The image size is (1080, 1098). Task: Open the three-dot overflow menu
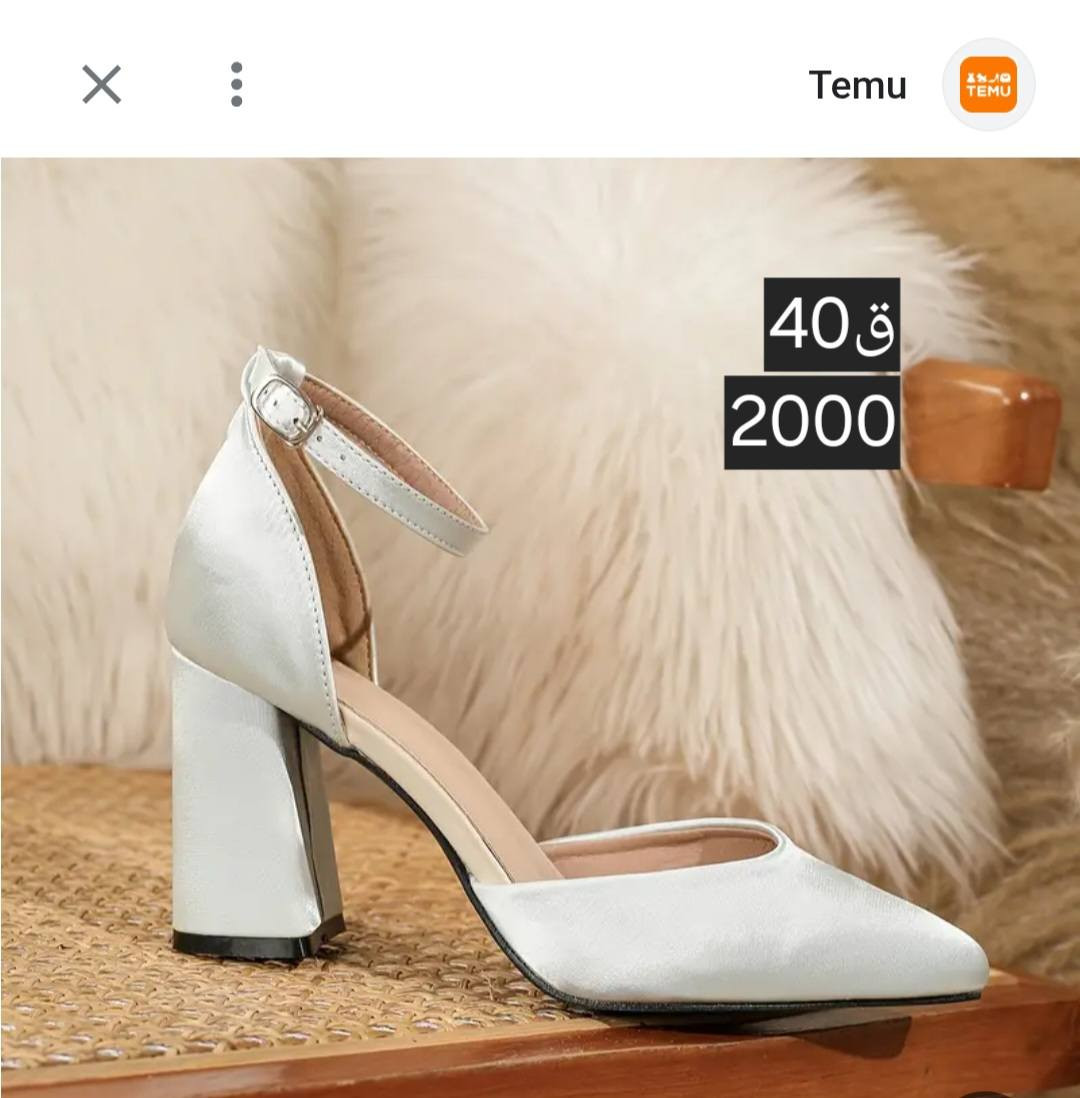(236, 85)
